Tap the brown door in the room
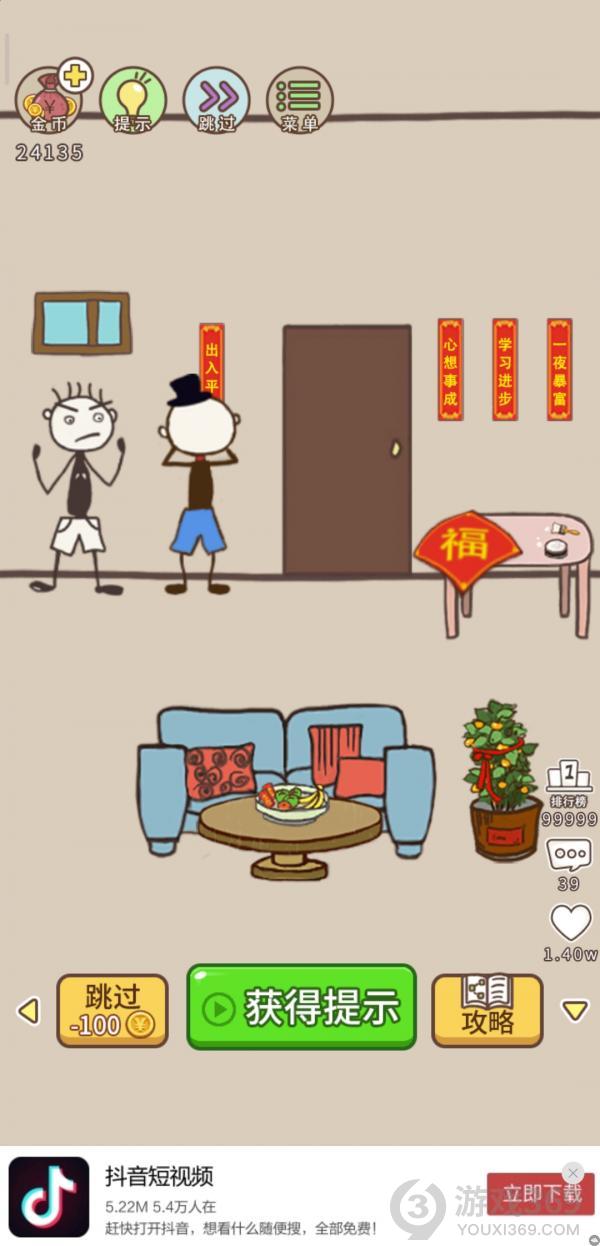 (x=346, y=450)
